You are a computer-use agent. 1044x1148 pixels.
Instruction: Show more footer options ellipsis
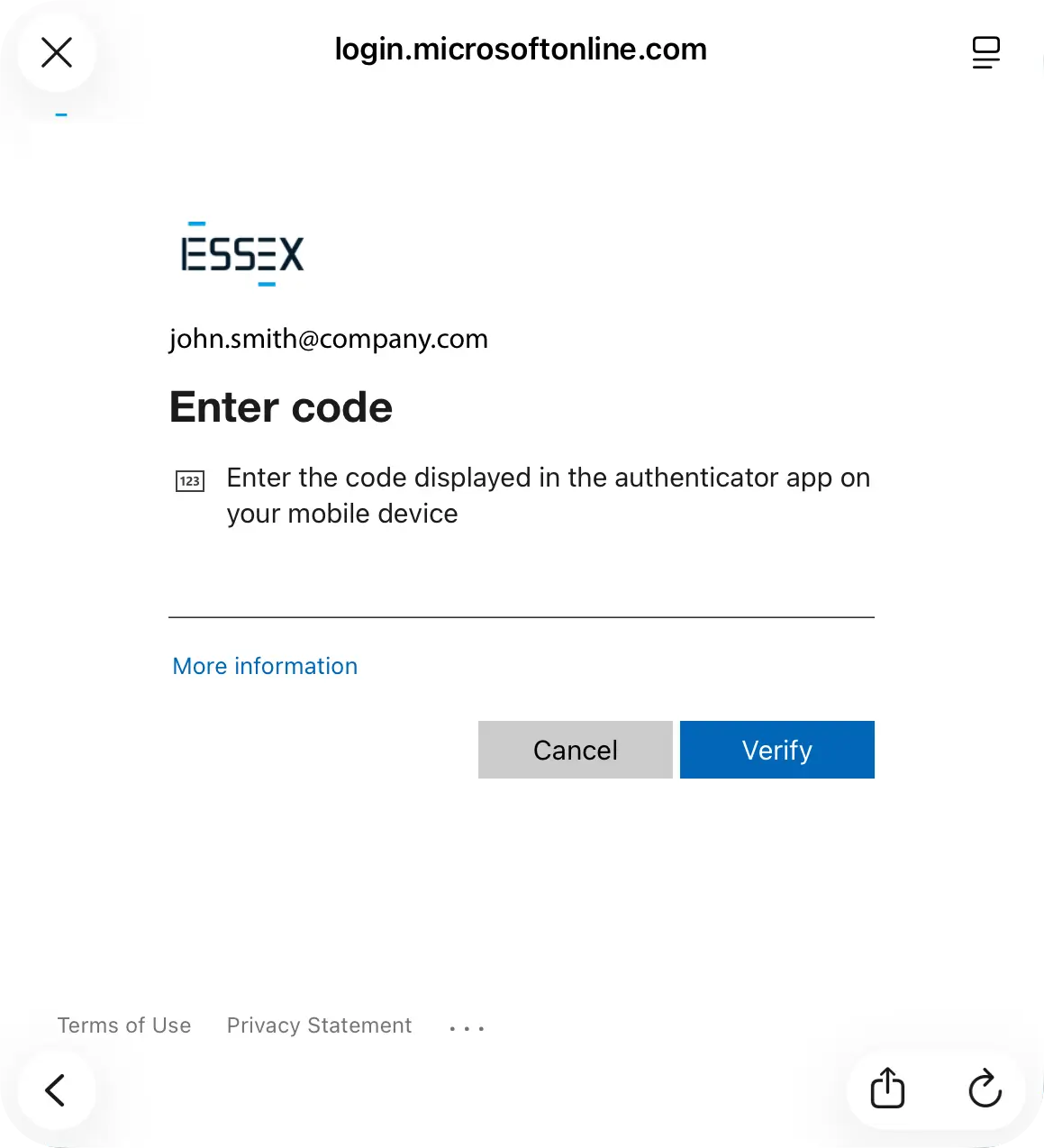point(467,1027)
